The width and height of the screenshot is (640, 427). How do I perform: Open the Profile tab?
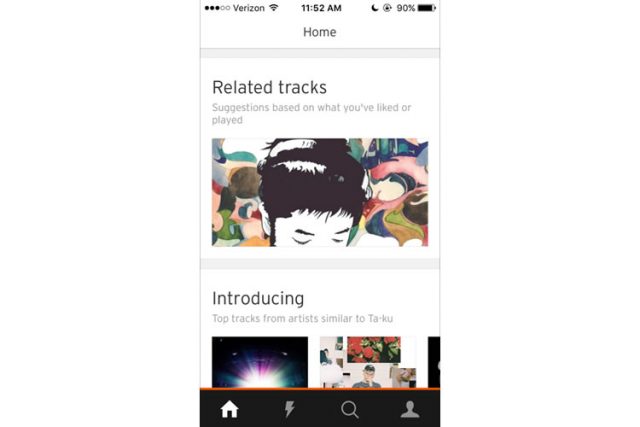410,408
